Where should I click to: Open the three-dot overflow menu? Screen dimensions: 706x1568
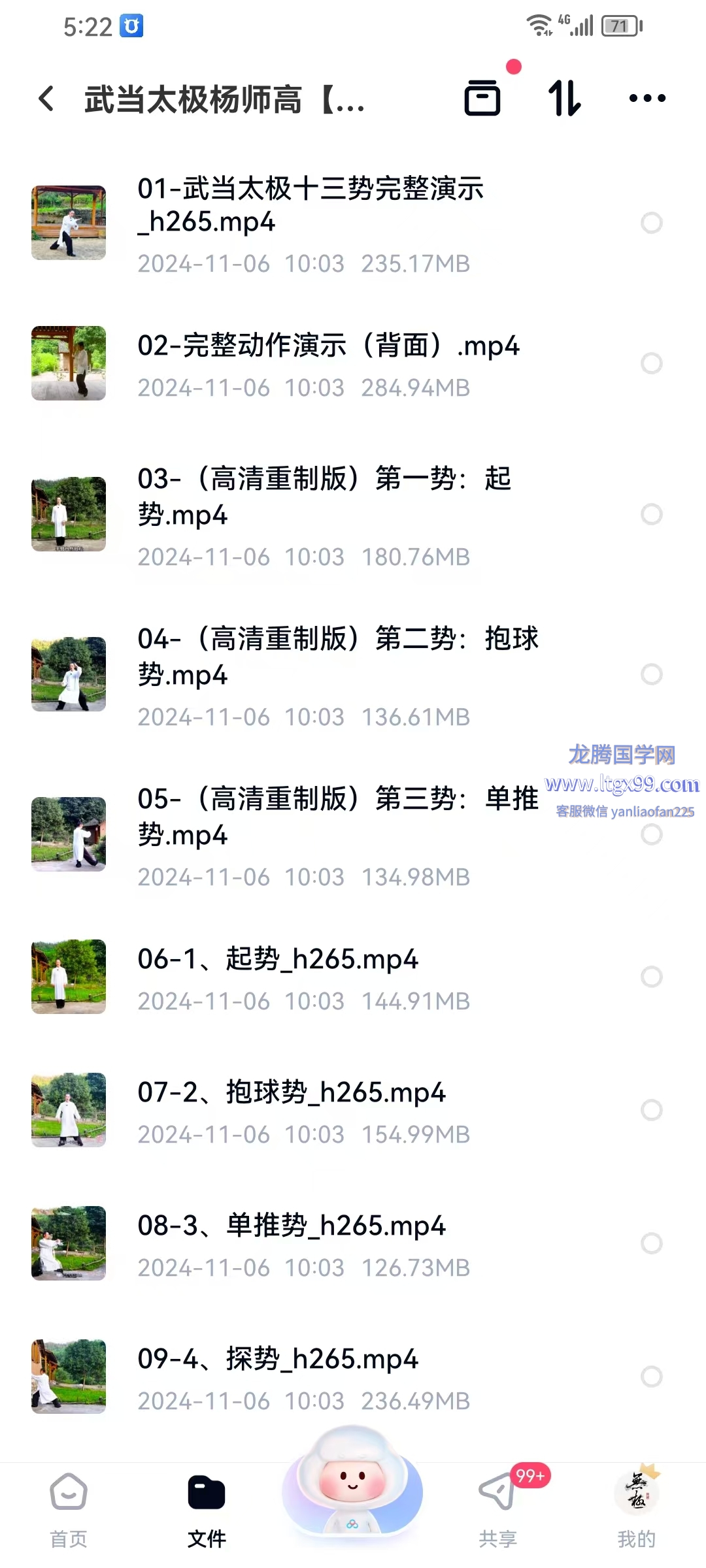[647, 99]
